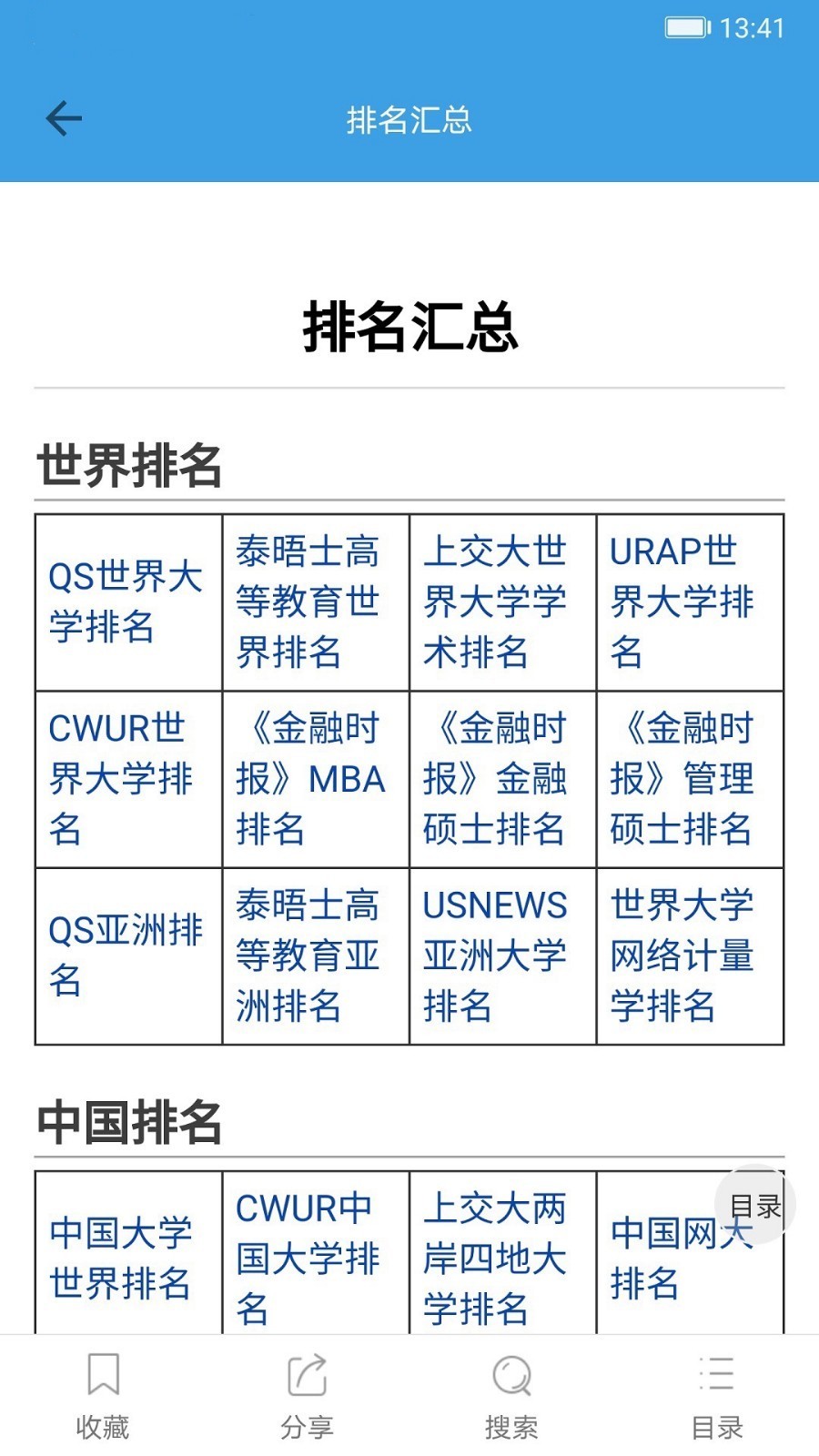Open the 泰晤士高等教育亚洲排名 link

(308, 955)
